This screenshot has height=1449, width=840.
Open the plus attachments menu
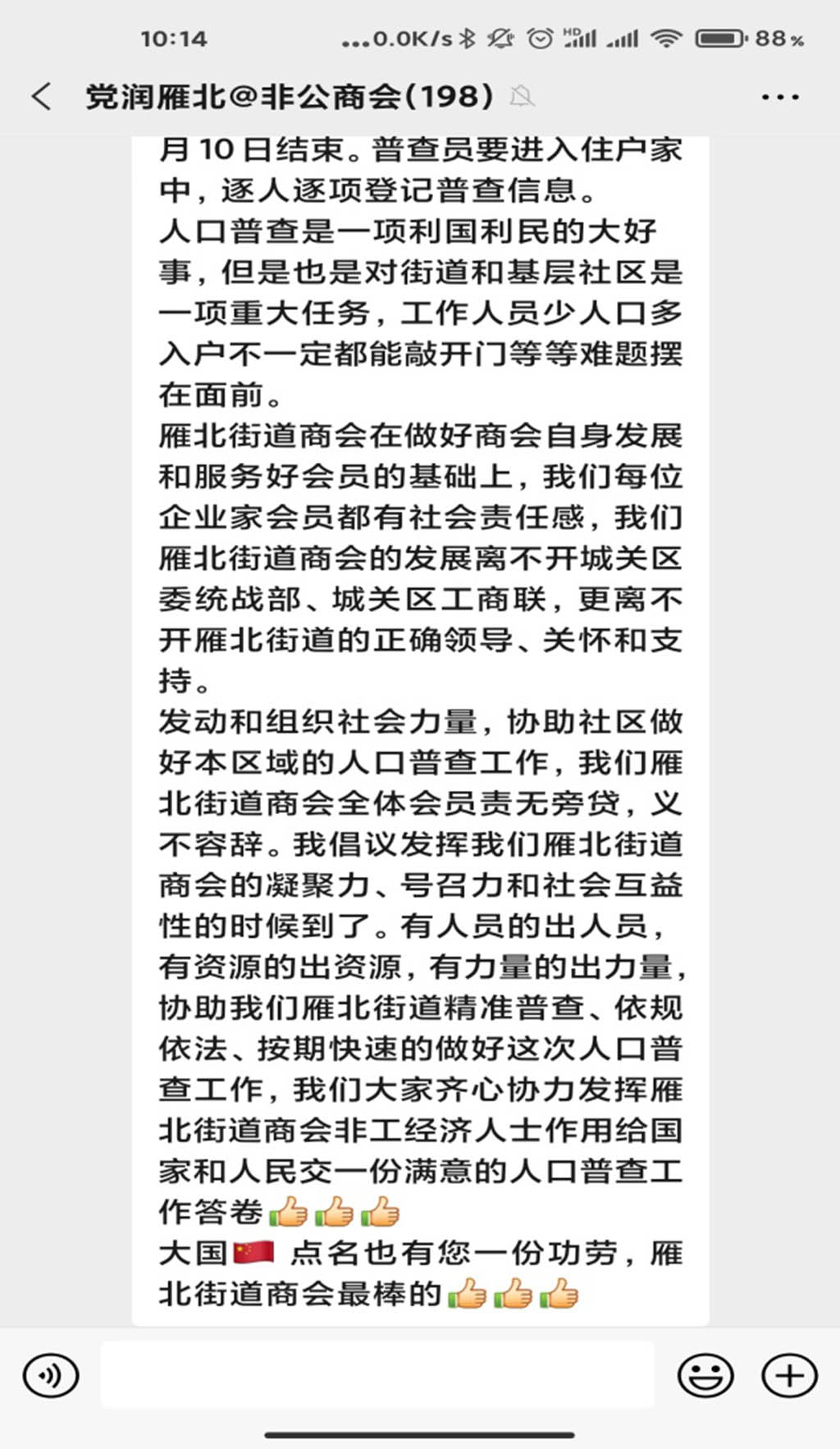click(789, 1375)
